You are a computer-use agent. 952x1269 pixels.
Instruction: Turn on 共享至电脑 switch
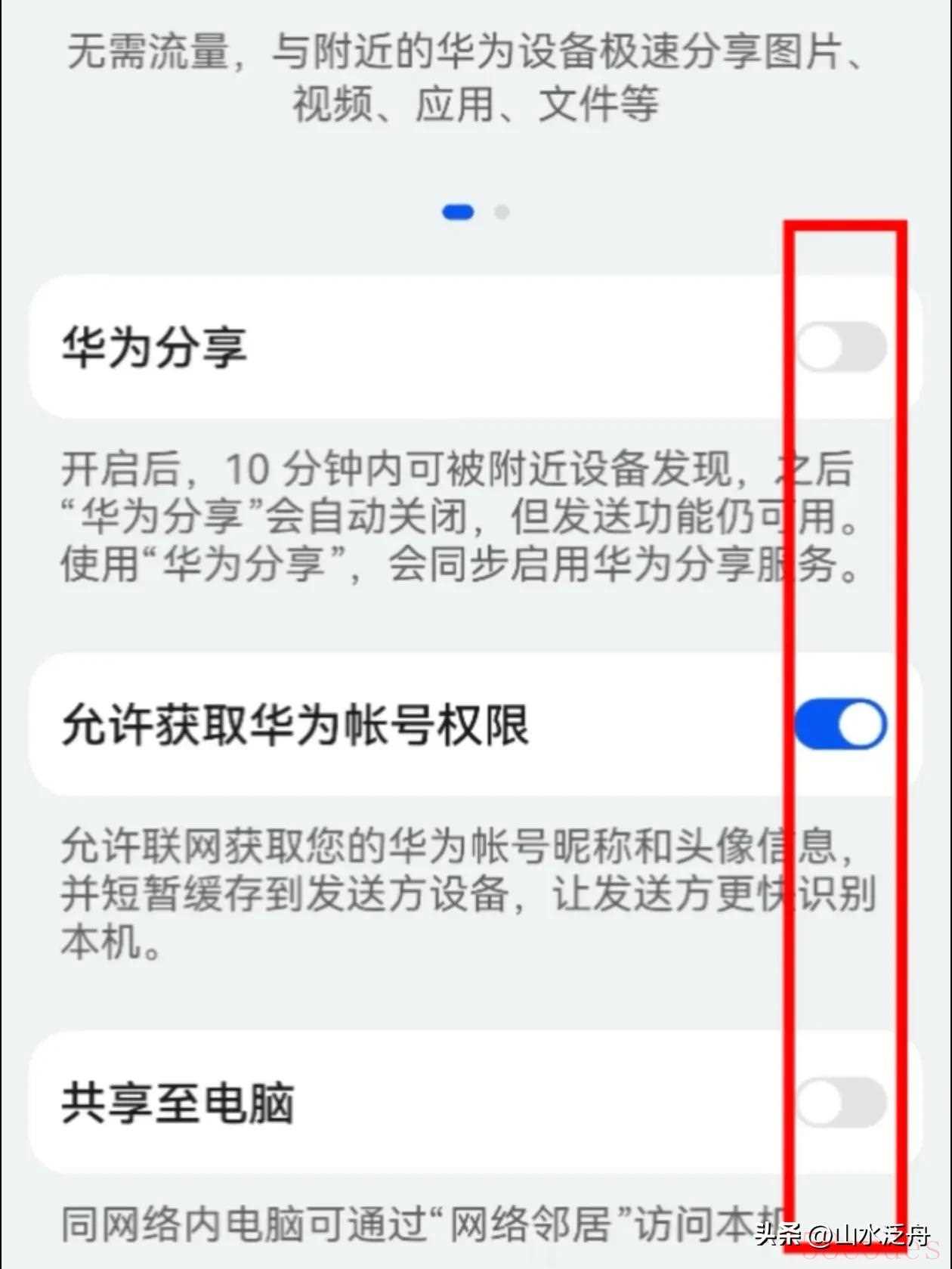click(840, 1102)
